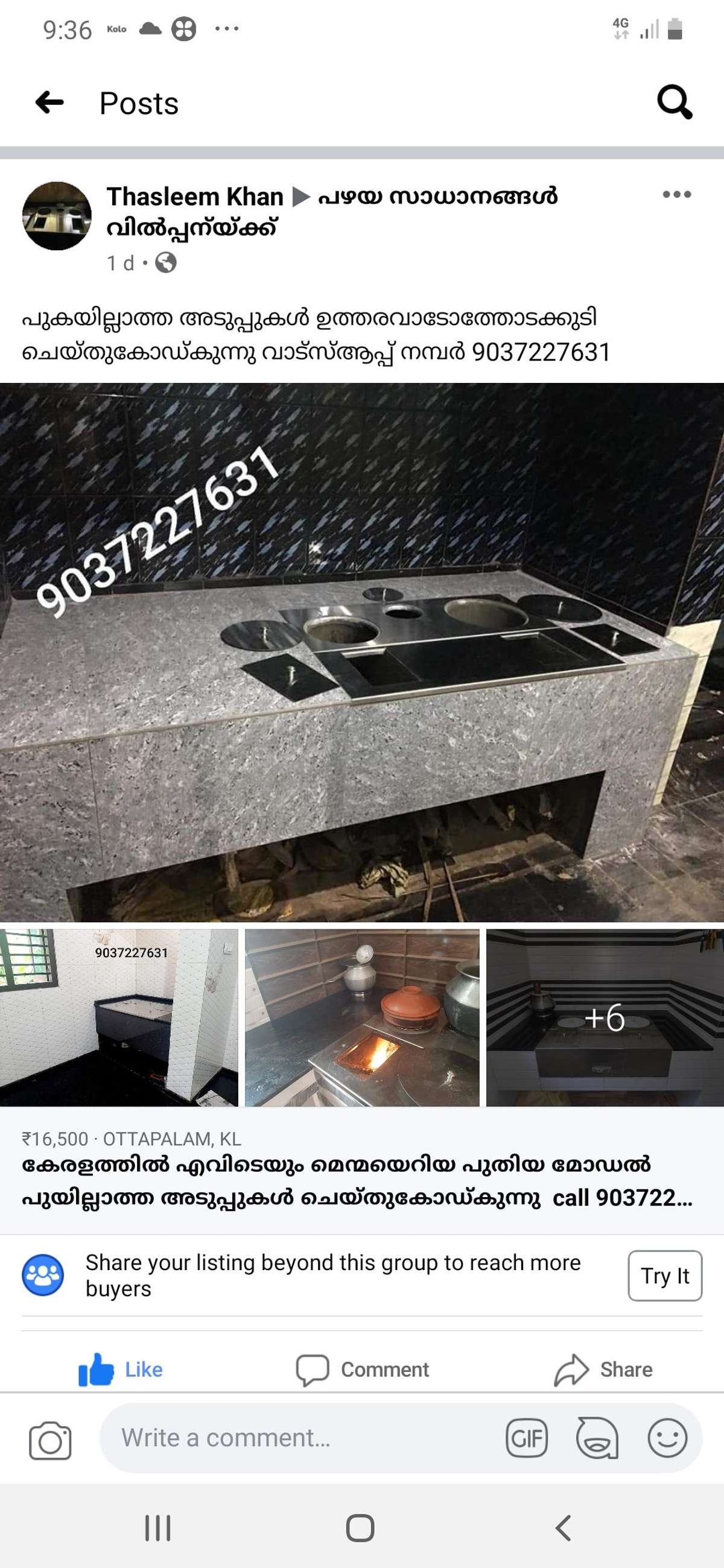Image resolution: width=724 pixels, height=1568 pixels.
Task: Open Thasleem Khan's profile name link
Action: point(195,197)
